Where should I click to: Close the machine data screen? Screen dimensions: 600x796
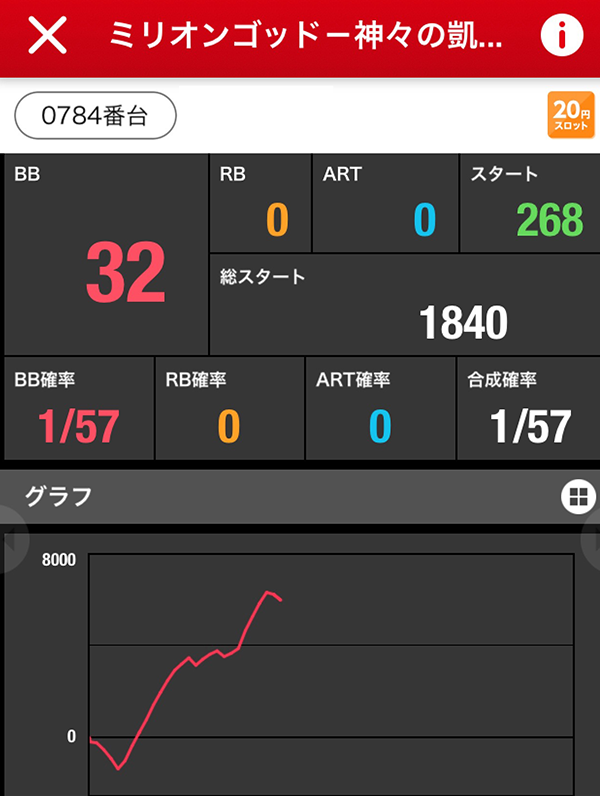click(x=47, y=36)
